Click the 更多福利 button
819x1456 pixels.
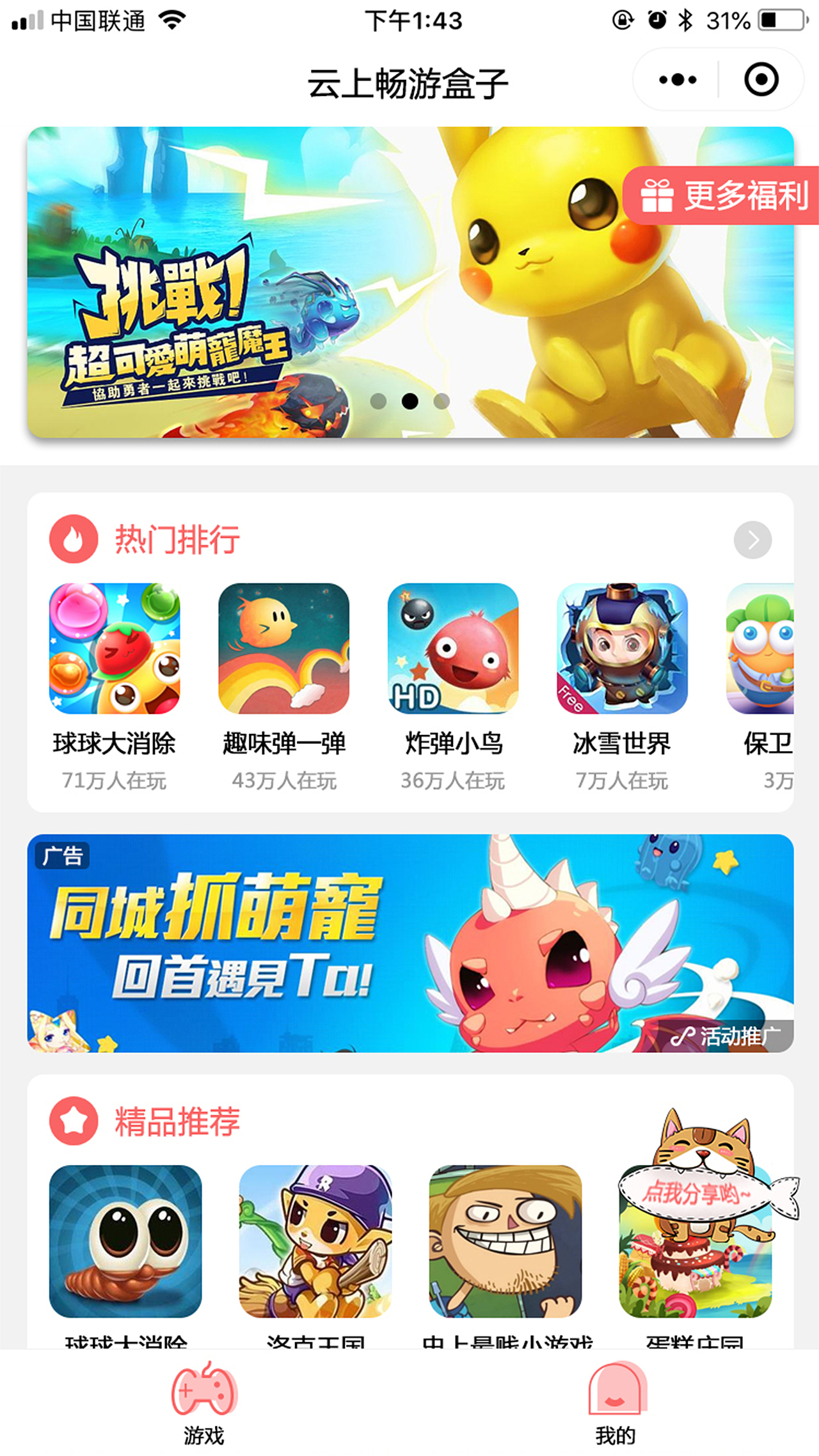click(723, 197)
